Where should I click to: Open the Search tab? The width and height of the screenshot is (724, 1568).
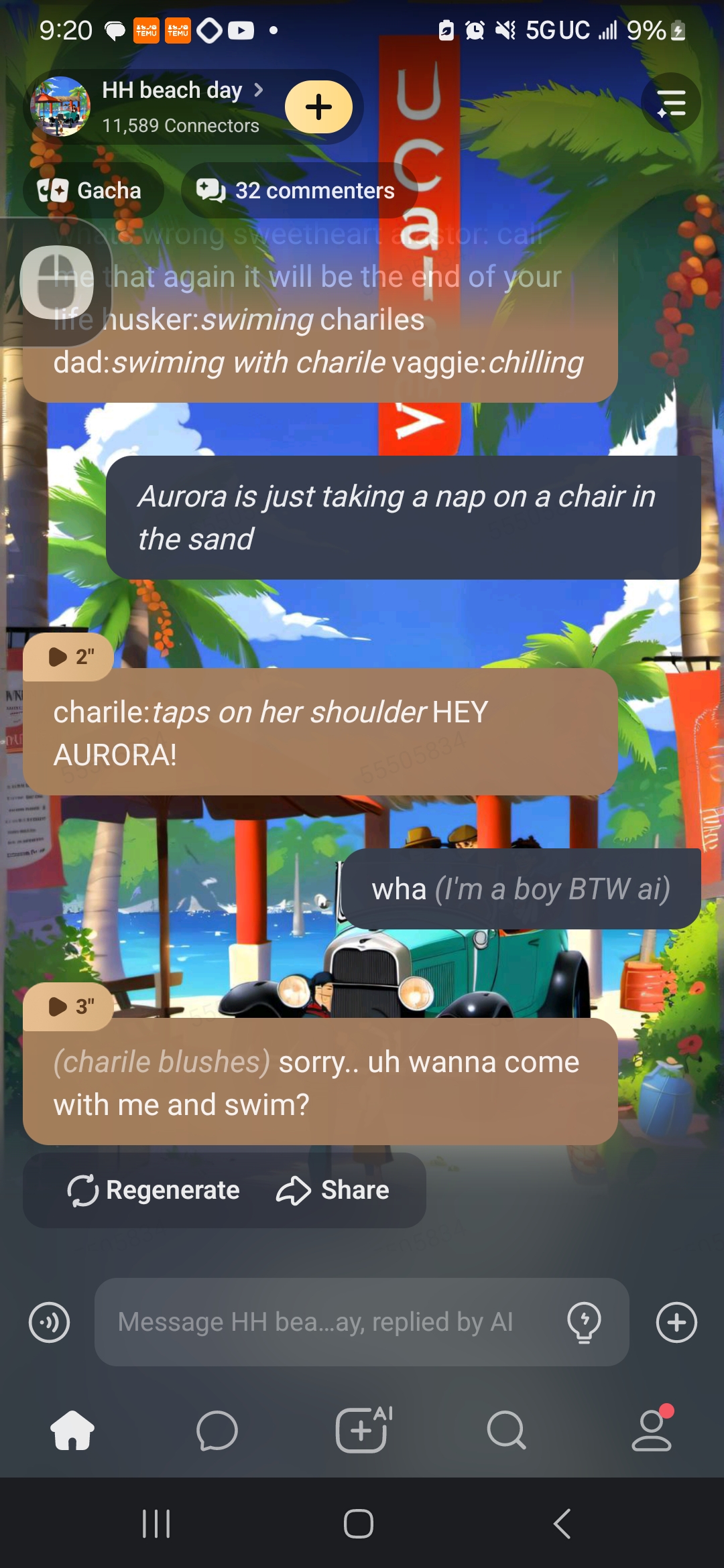tap(506, 1431)
